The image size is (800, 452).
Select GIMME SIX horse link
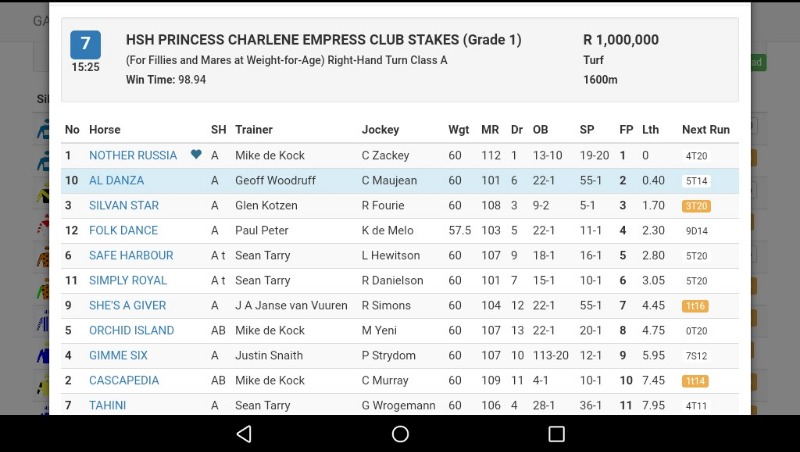pyautogui.click(x=118, y=356)
